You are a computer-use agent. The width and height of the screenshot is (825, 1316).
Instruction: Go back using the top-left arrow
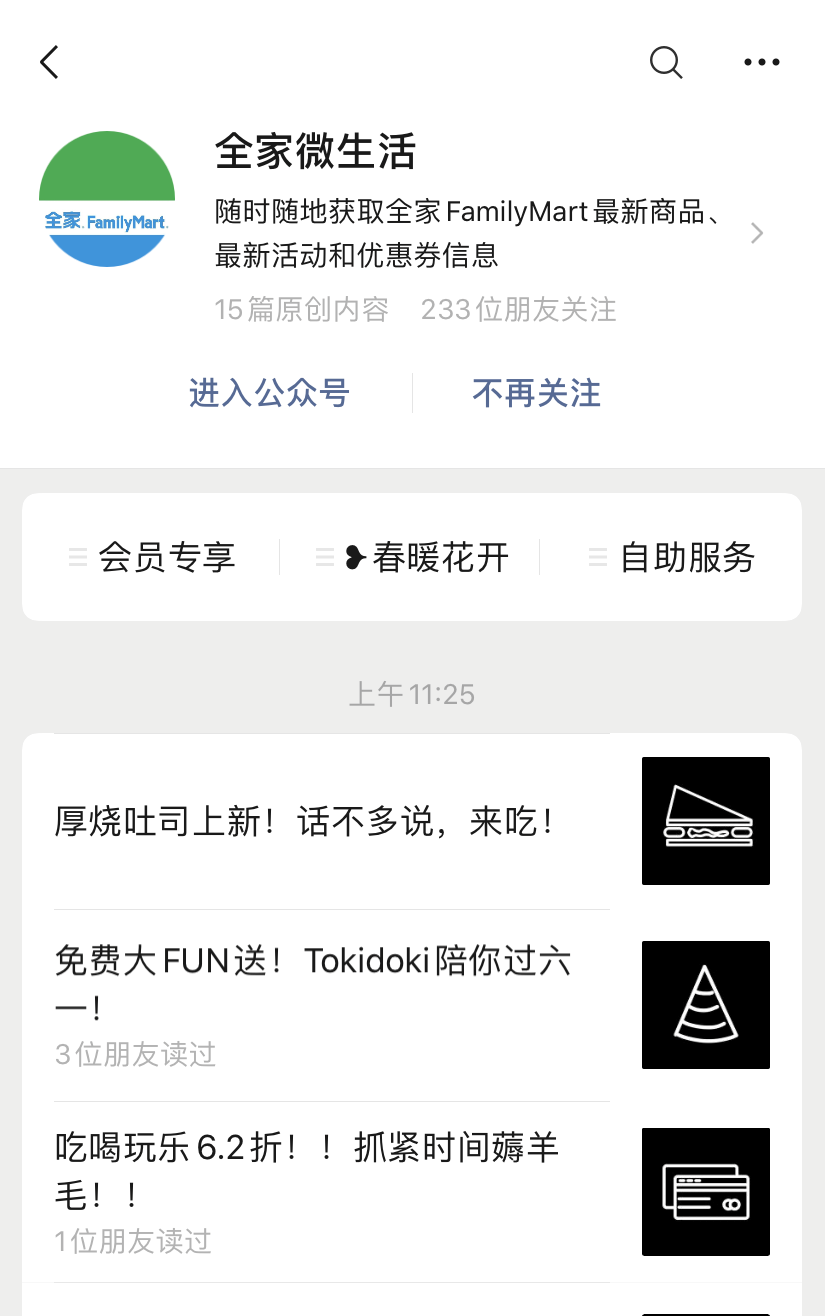(x=49, y=62)
